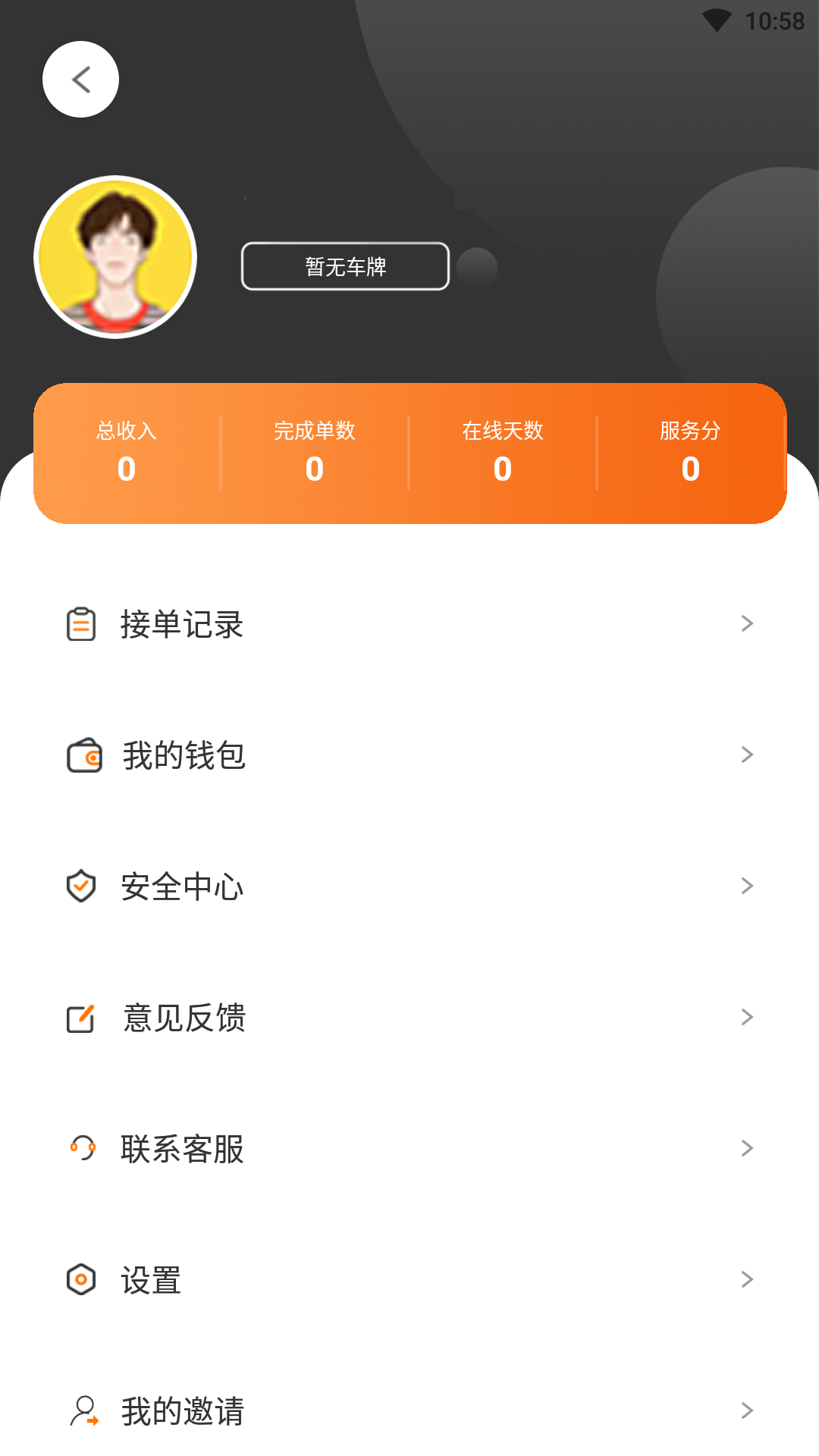Toggle the gray circle beside 暂无车牌

[478, 267]
